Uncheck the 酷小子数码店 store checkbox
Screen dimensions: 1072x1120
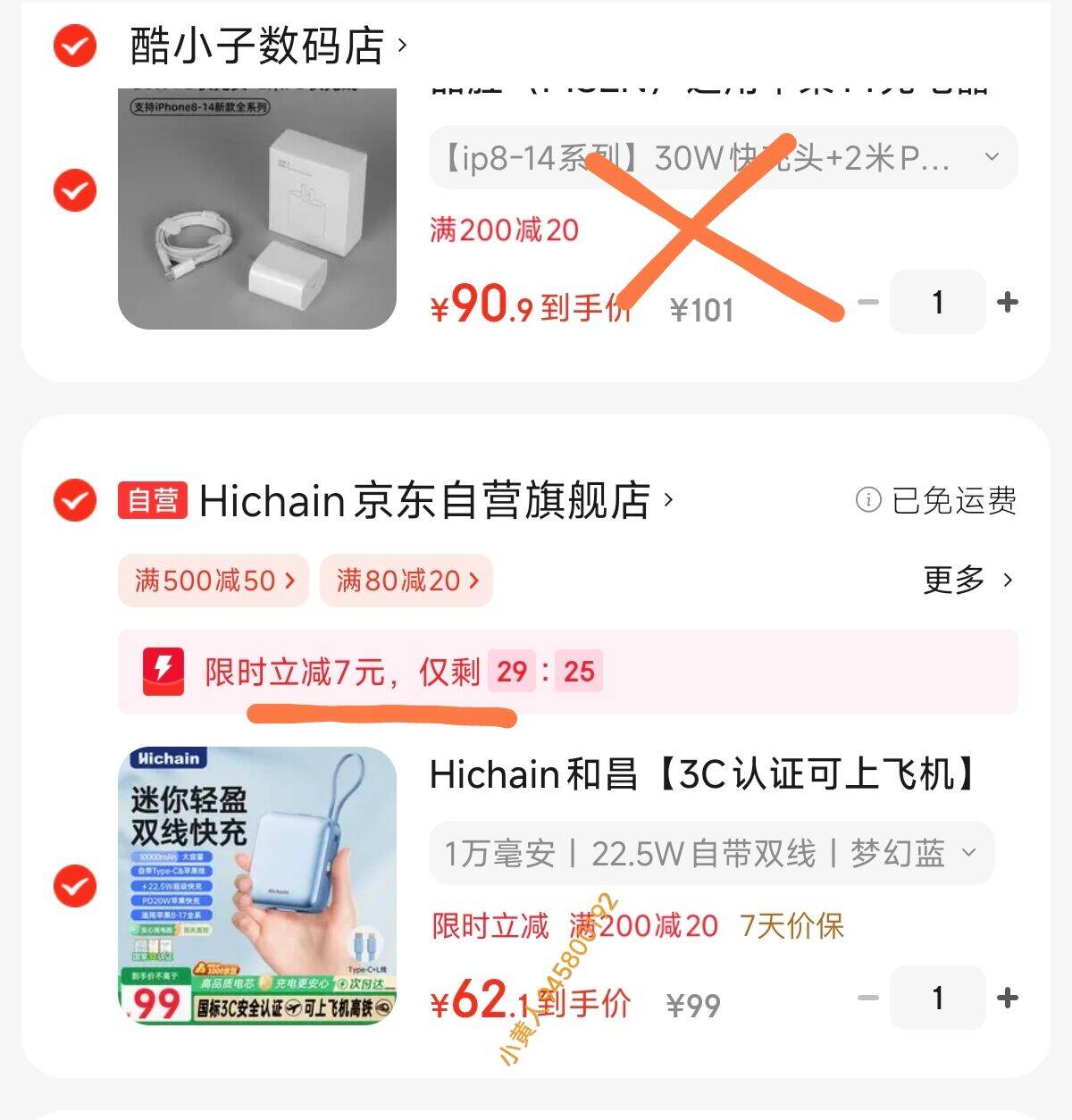75,46
